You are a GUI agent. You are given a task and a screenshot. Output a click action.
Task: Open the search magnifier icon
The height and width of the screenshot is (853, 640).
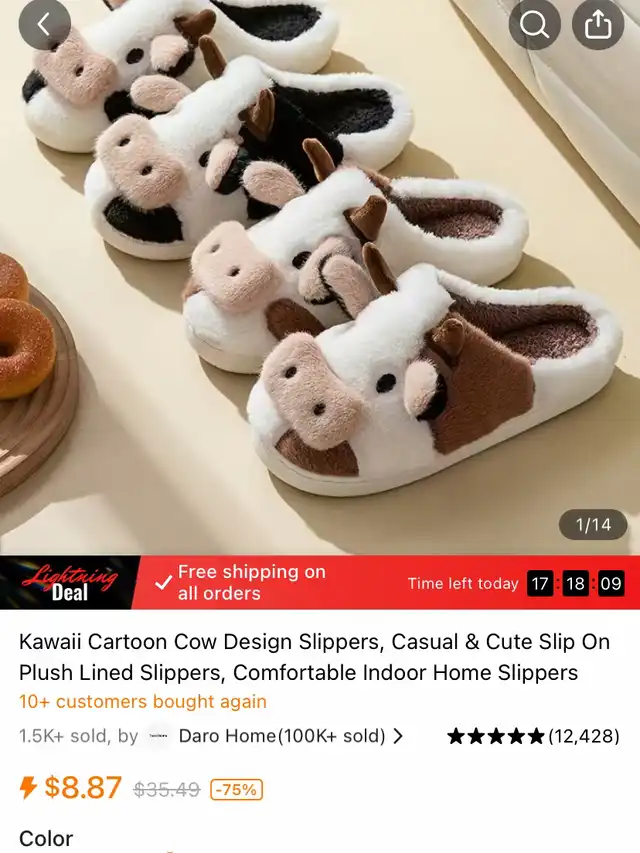coord(534,24)
